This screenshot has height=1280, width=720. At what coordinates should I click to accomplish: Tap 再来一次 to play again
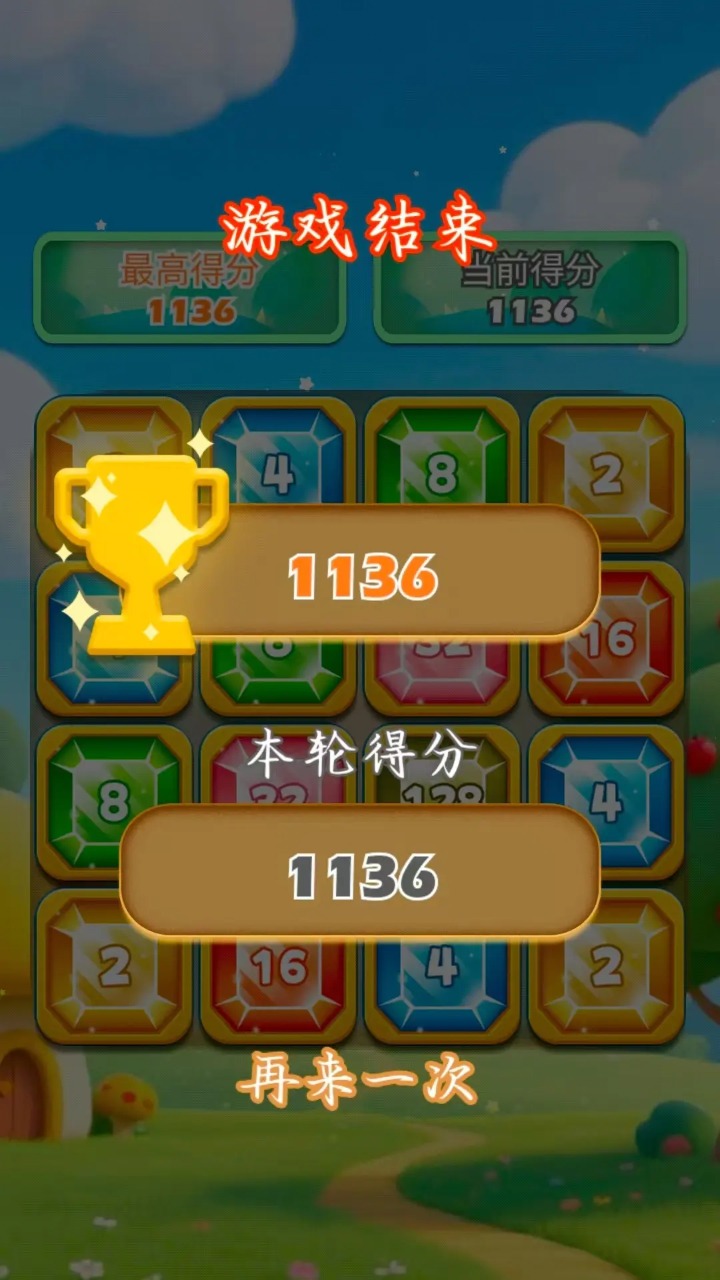tap(357, 1084)
